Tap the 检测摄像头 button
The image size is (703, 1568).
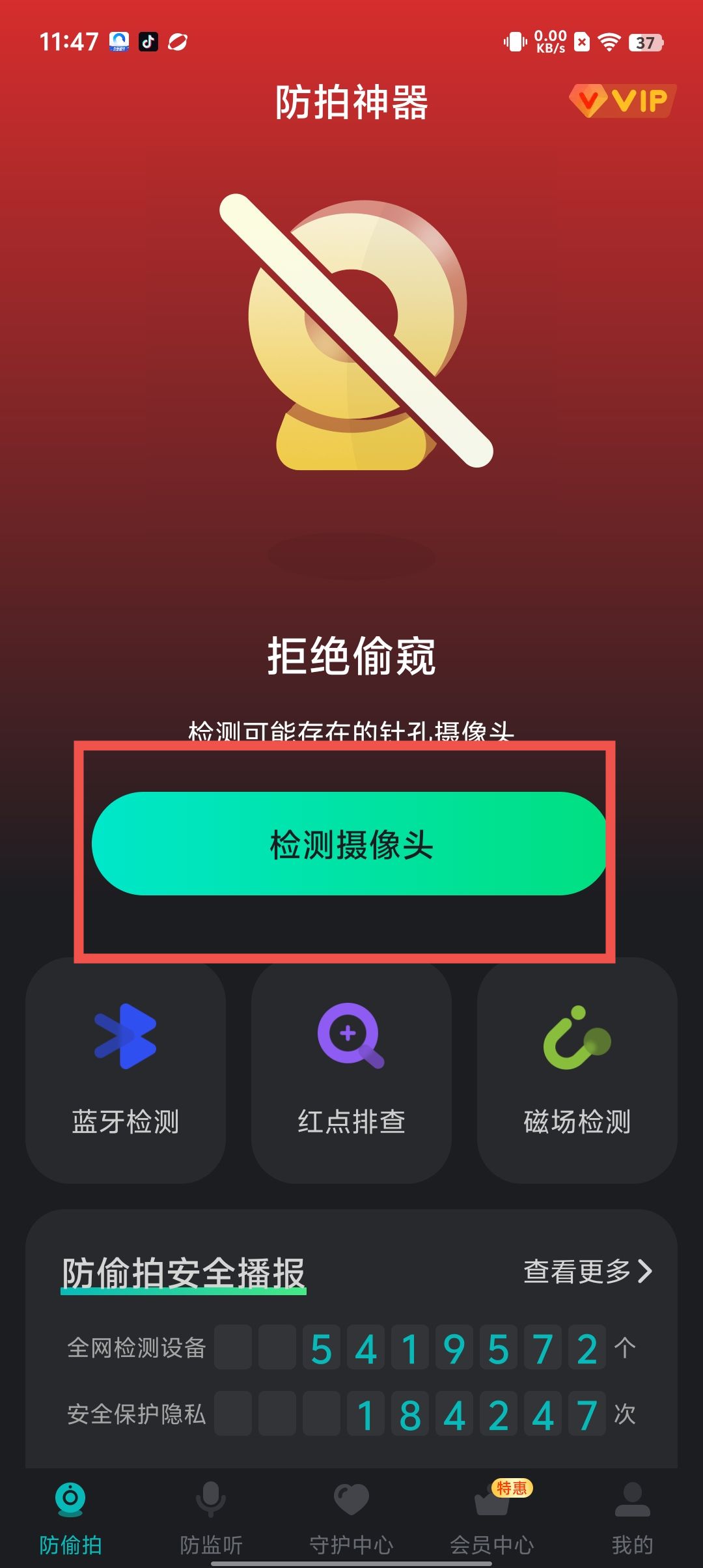point(350,844)
